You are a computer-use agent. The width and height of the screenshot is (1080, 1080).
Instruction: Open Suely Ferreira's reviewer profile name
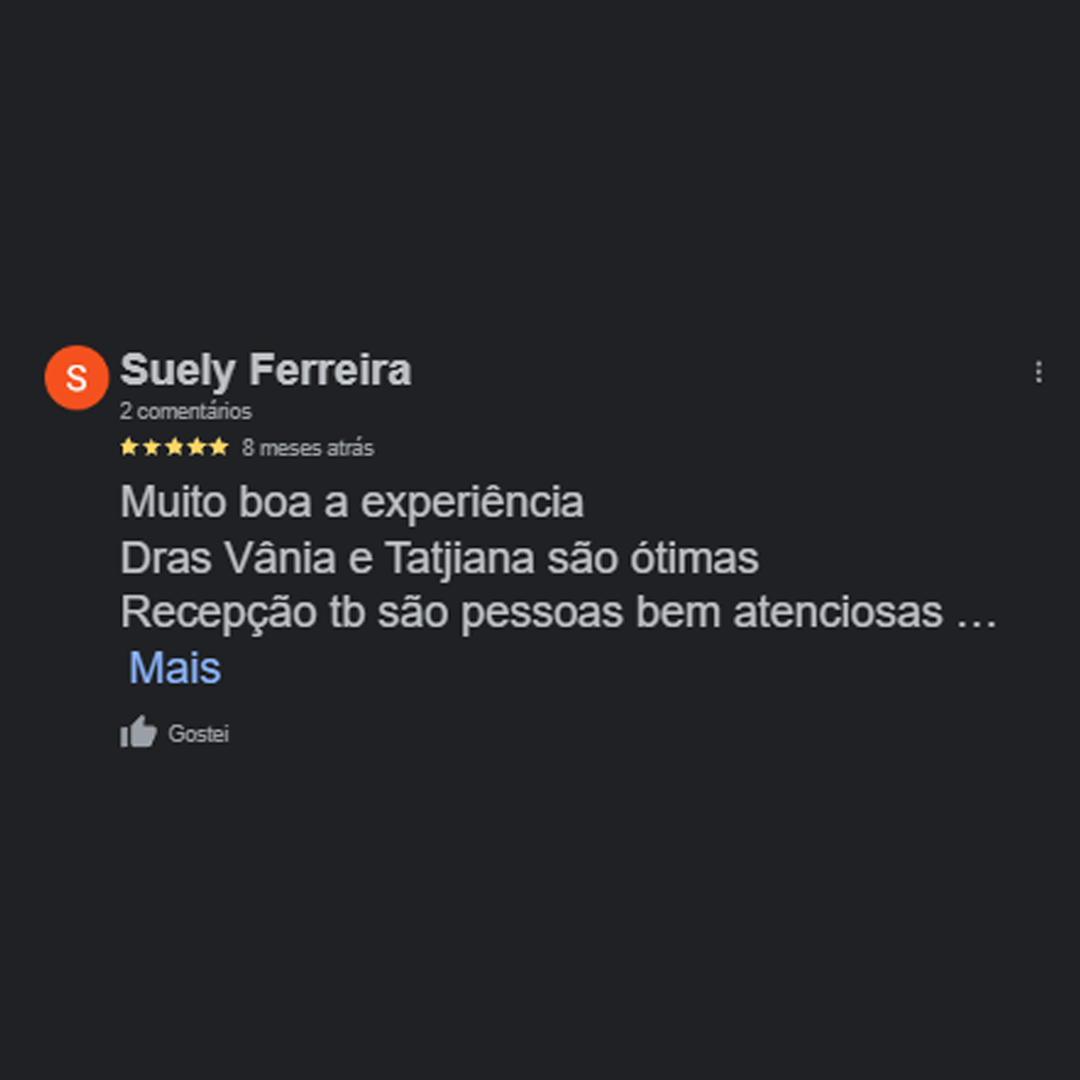tap(265, 370)
